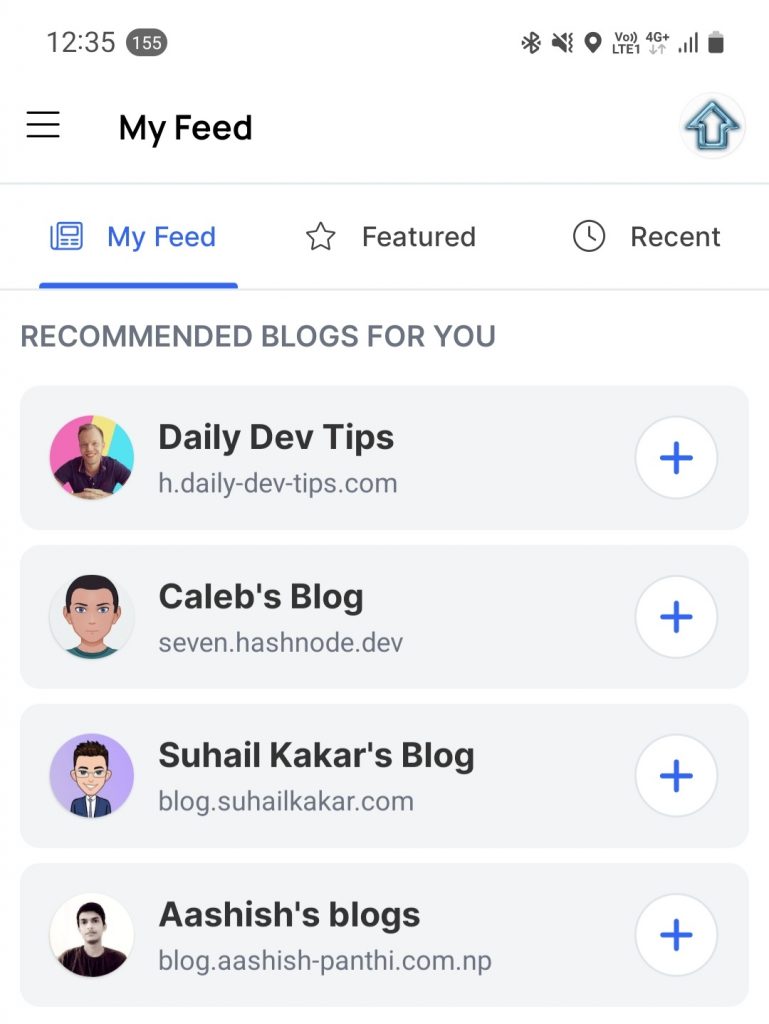
Task: Open the Caleb's Blog card
Action: pos(300,617)
